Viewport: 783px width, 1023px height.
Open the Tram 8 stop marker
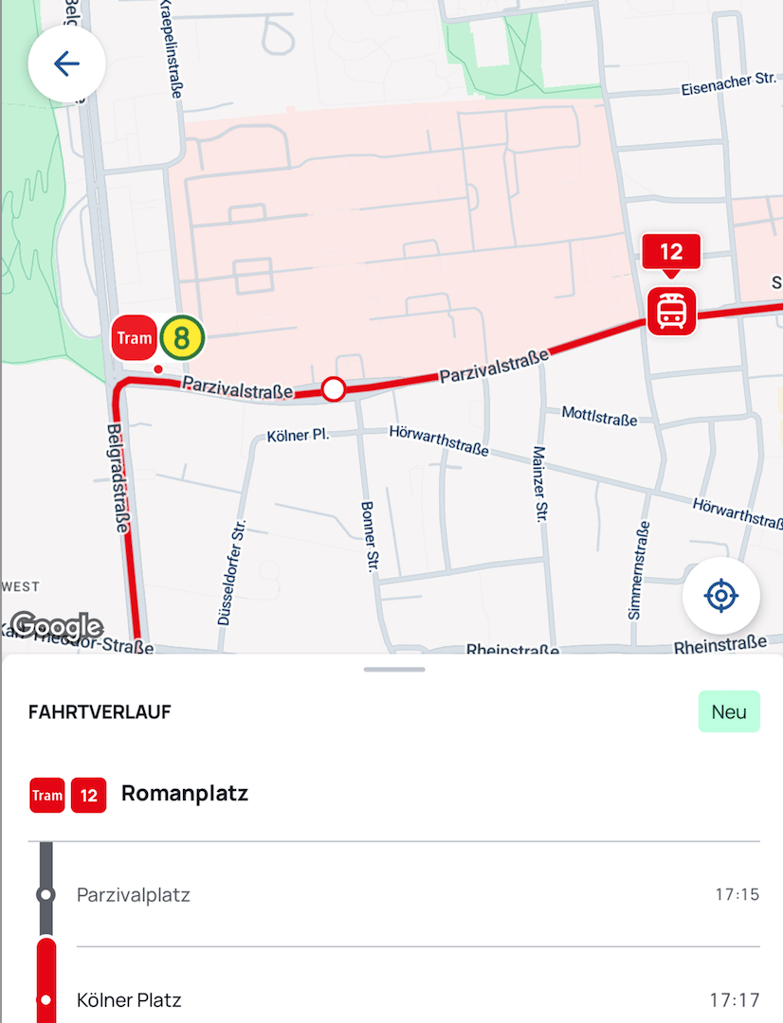pyautogui.click(x=158, y=339)
